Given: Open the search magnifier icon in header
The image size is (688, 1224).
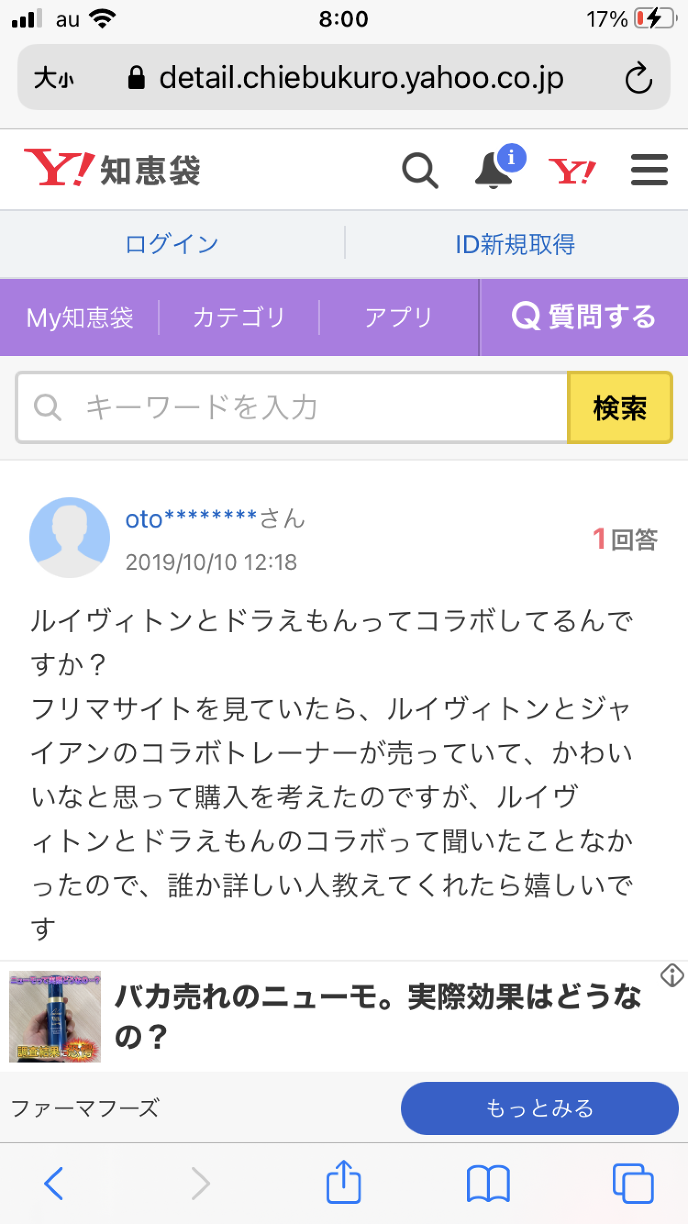Looking at the screenshot, I should coord(420,171).
